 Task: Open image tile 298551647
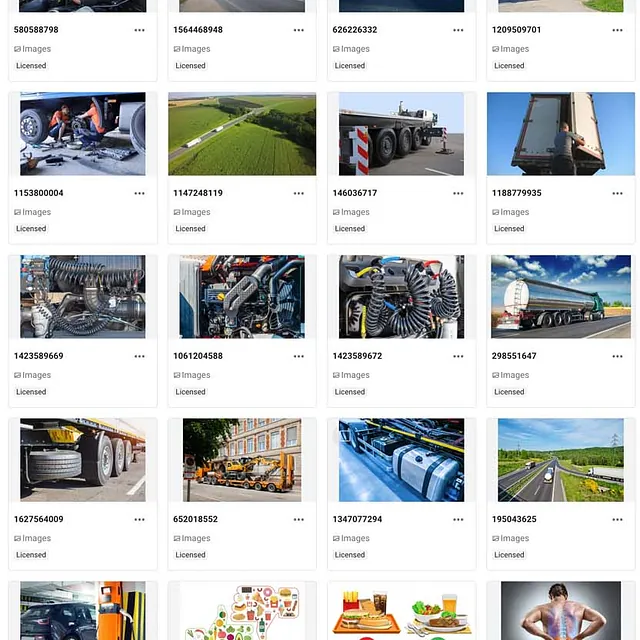click(561, 297)
